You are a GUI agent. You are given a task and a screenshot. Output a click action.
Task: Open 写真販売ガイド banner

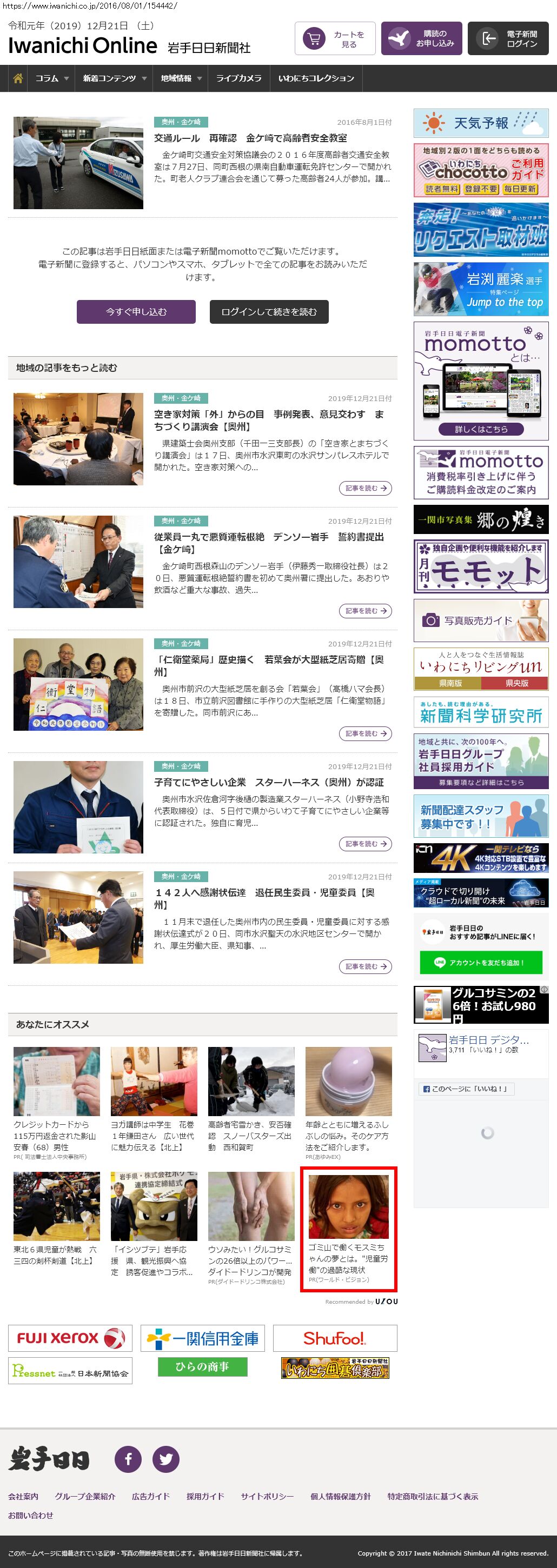[x=480, y=620]
